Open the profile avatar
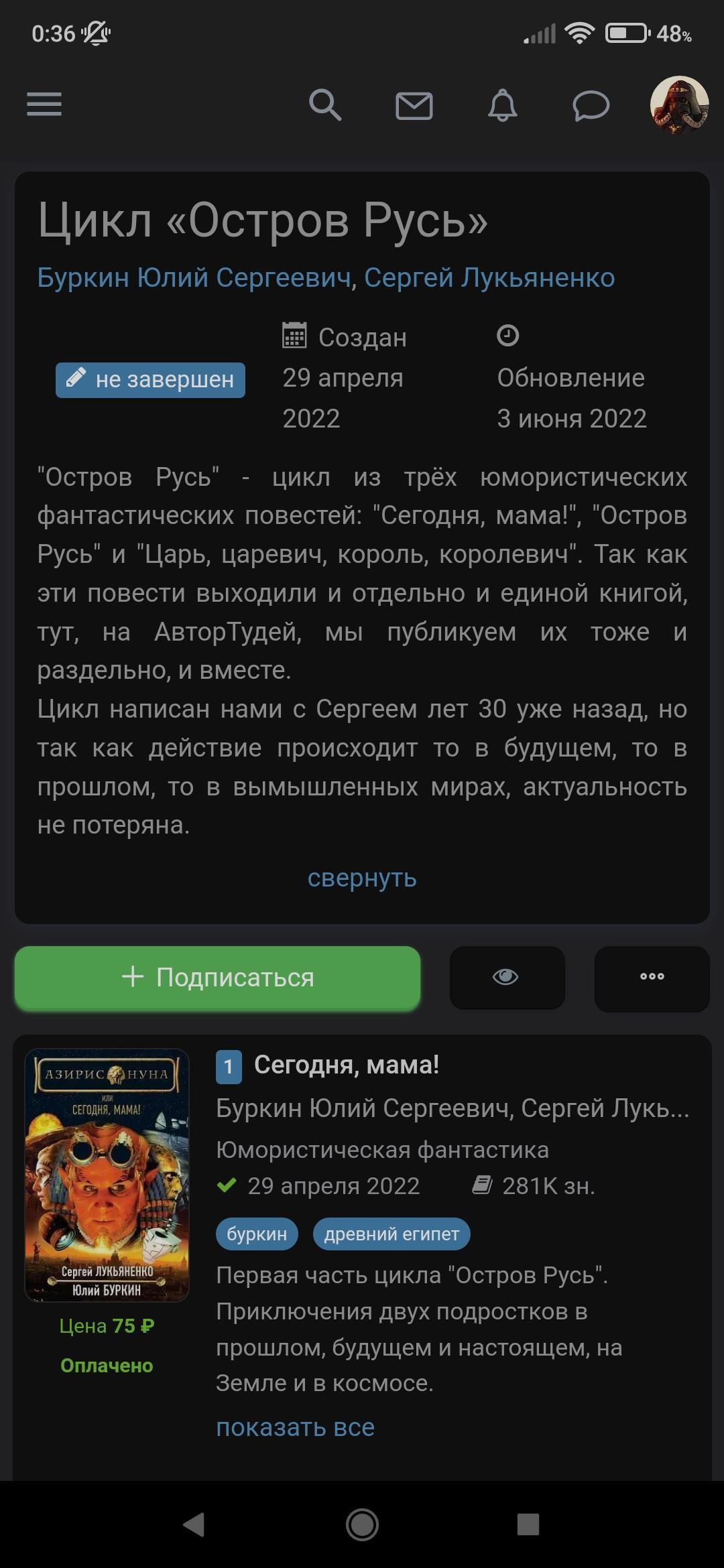The height and width of the screenshot is (1568, 724). click(x=679, y=105)
